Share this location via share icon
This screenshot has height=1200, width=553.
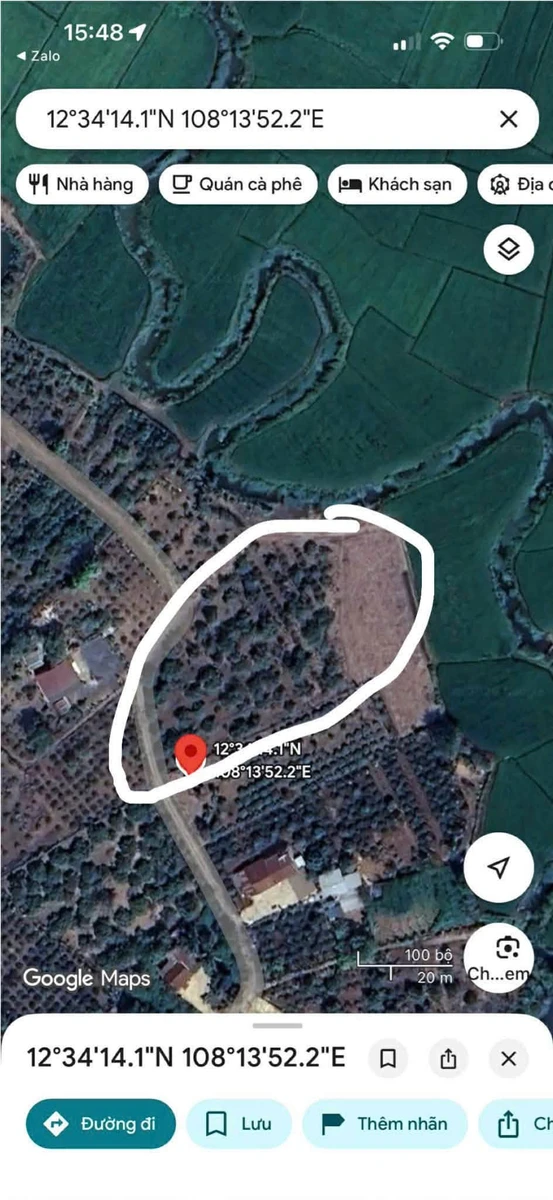[449, 1058]
